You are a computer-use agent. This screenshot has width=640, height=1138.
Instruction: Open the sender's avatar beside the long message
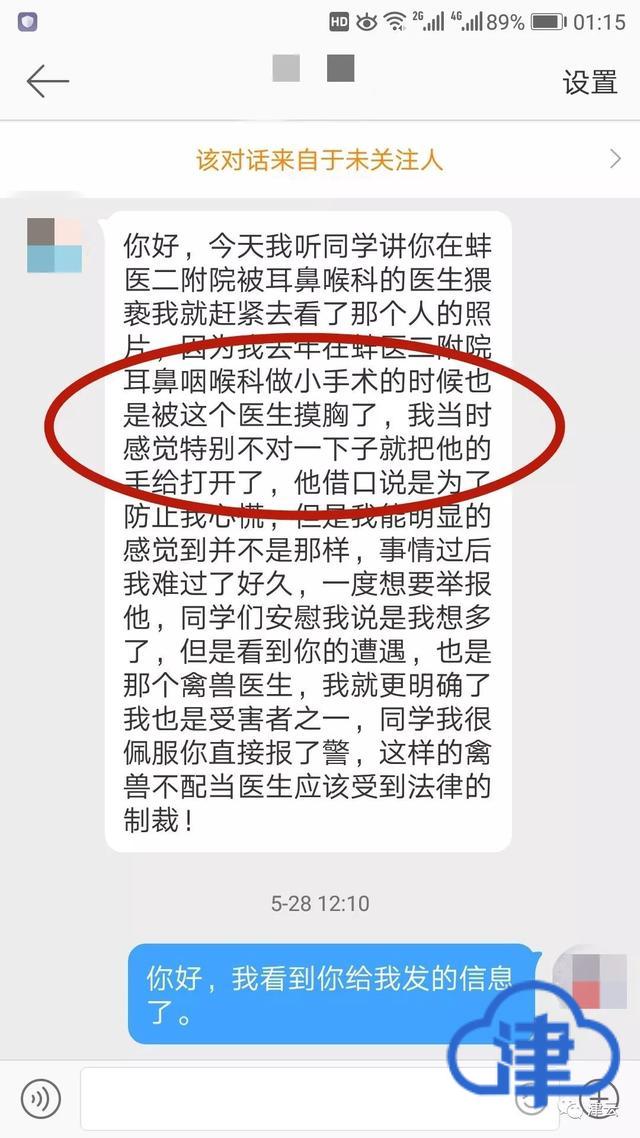(54, 246)
